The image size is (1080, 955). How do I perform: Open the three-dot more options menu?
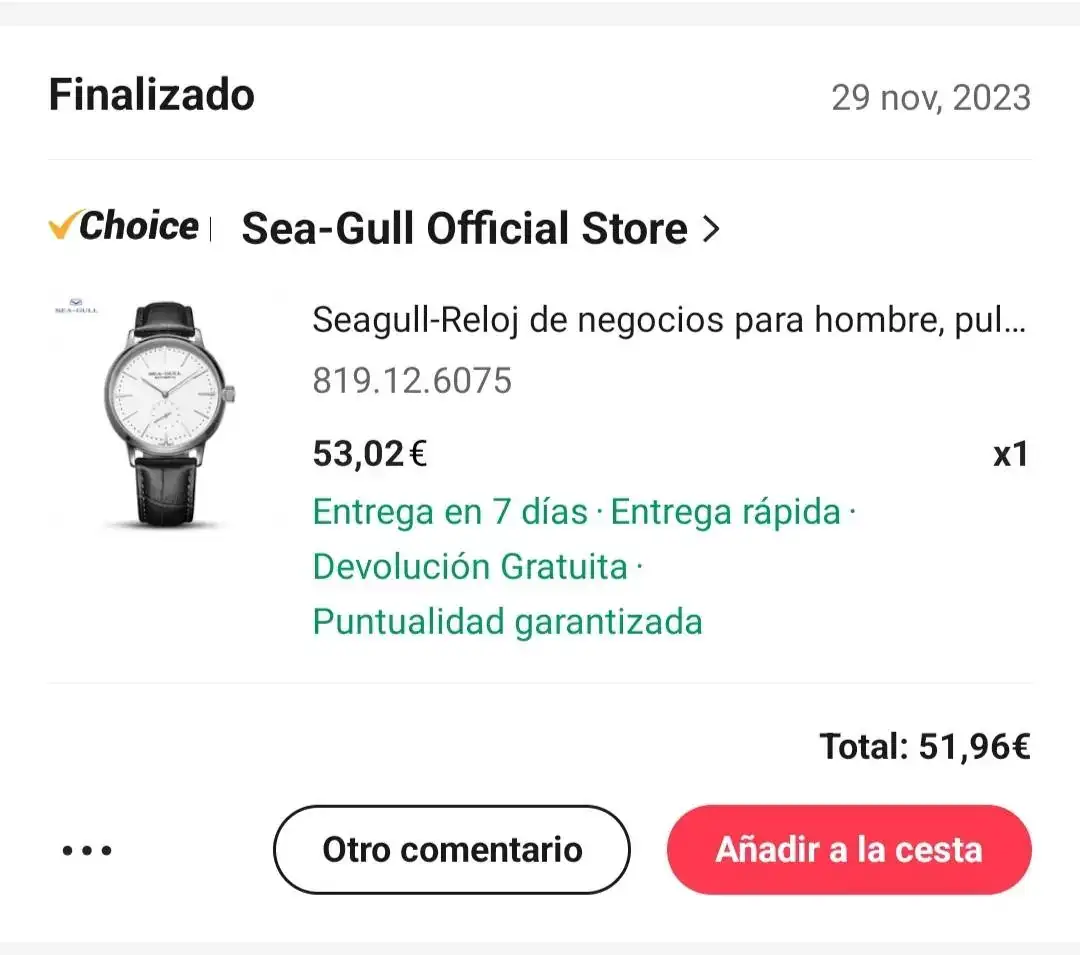[87, 851]
